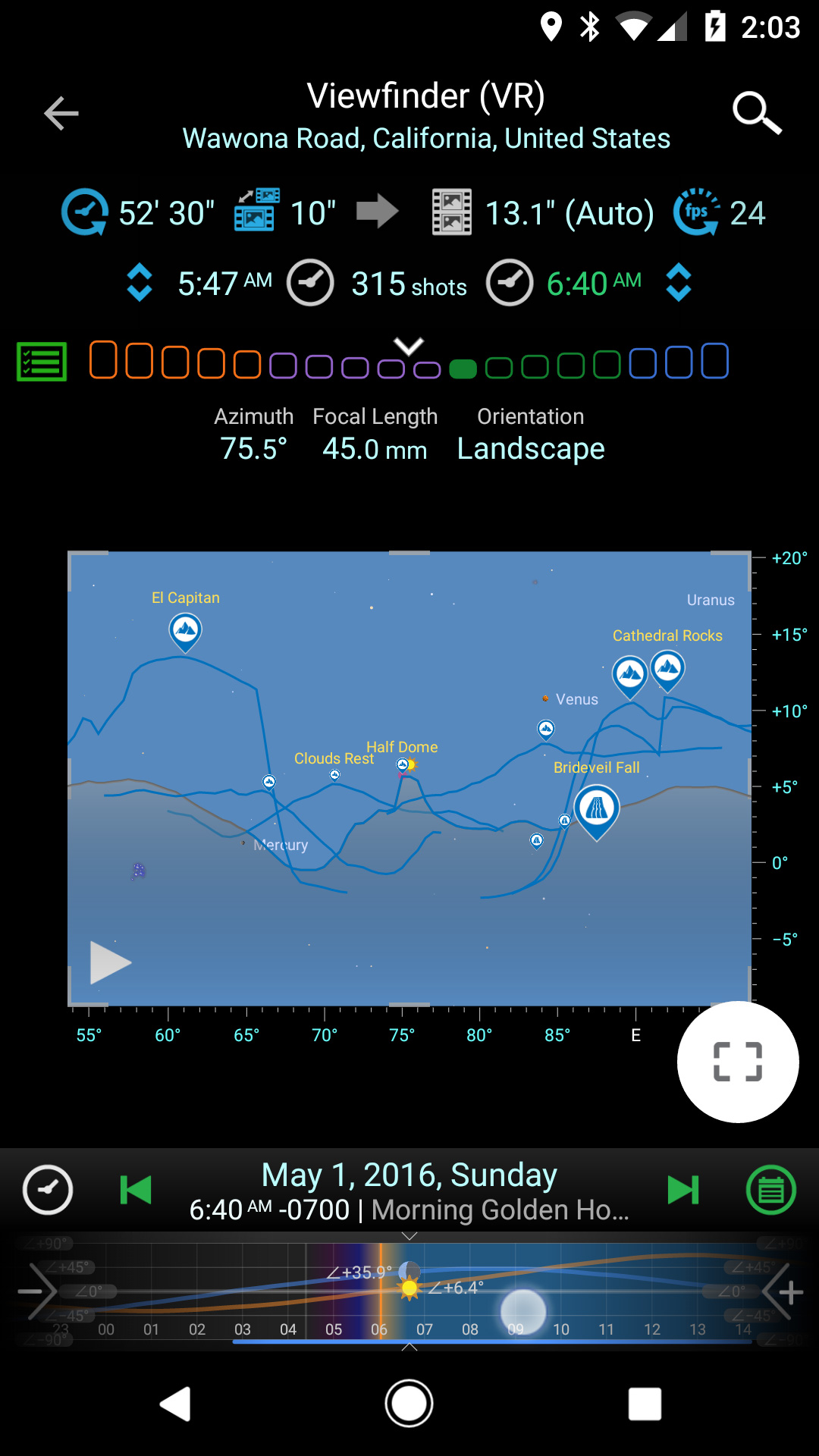Edit the Focal Length 45.0 mm
The width and height of the screenshot is (819, 1456).
375,448
